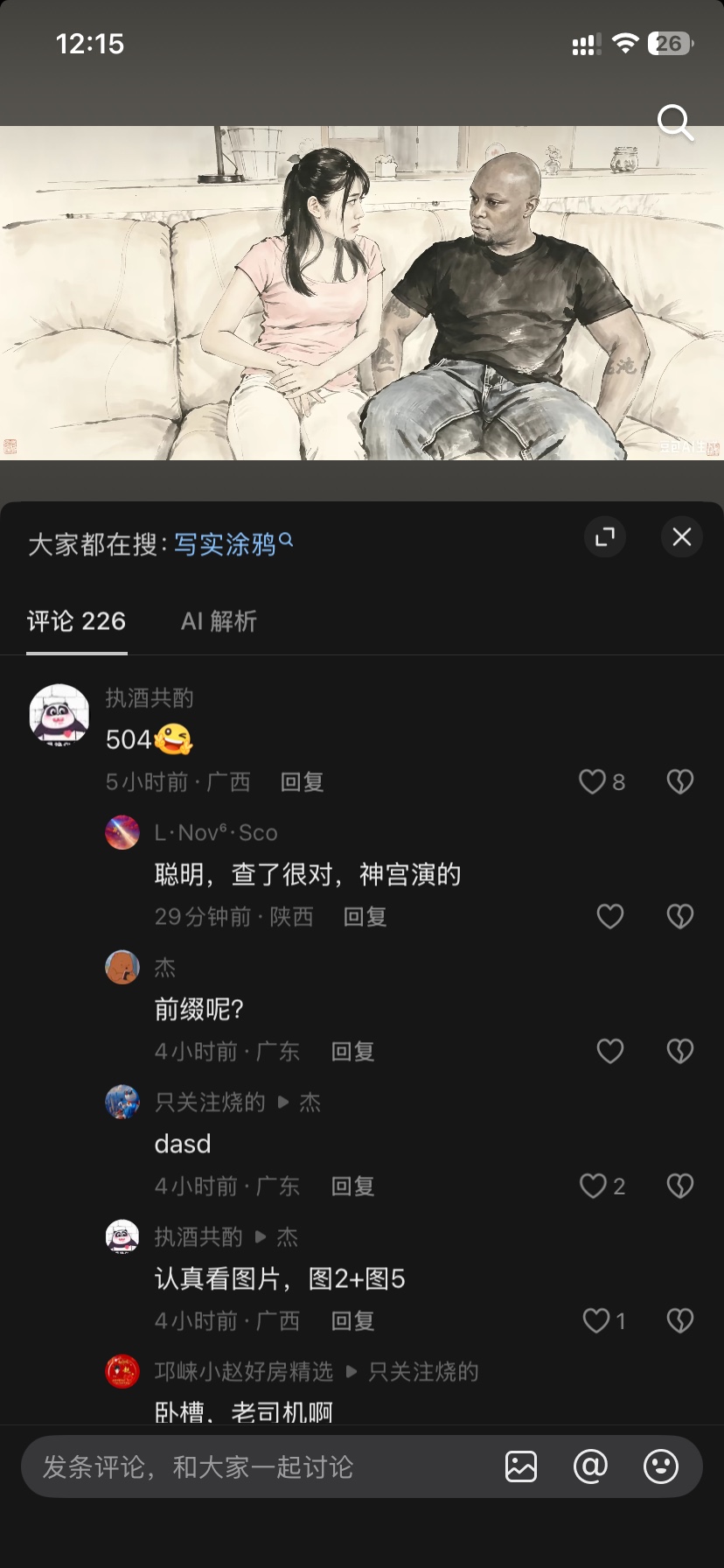Image resolution: width=724 pixels, height=1568 pixels.
Task: Open the emoji picker in comment box
Action: coord(661,1466)
